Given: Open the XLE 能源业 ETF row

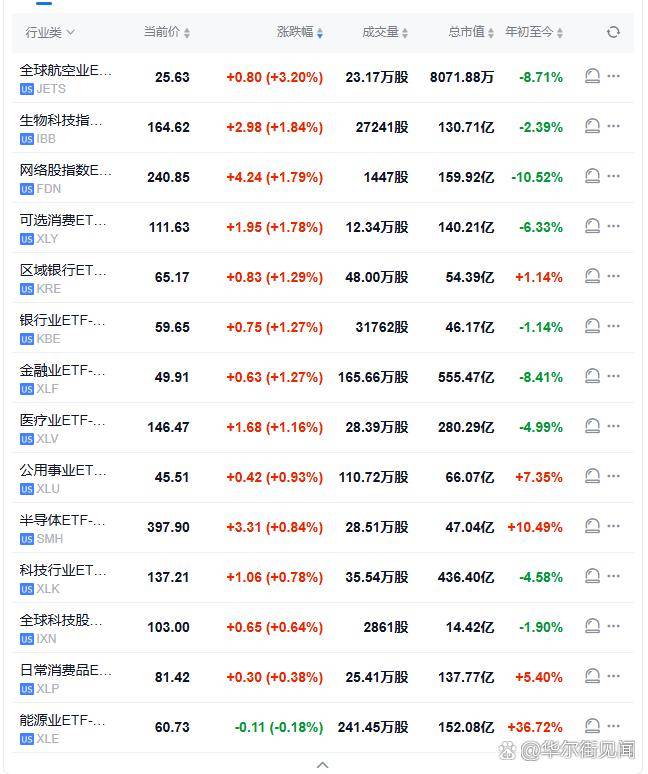Looking at the screenshot, I should click(x=62, y=727).
